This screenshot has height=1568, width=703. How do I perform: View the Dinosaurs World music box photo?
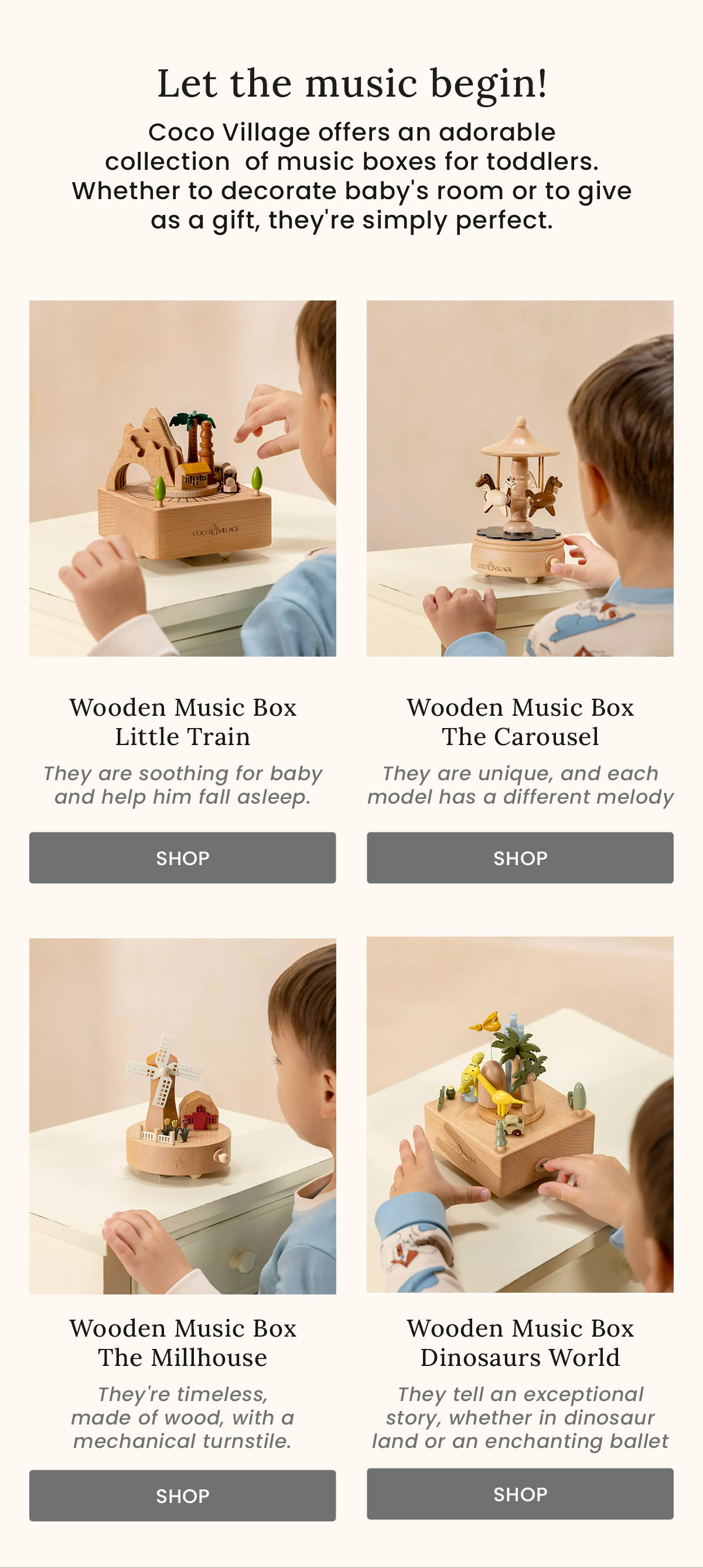click(x=520, y=1114)
